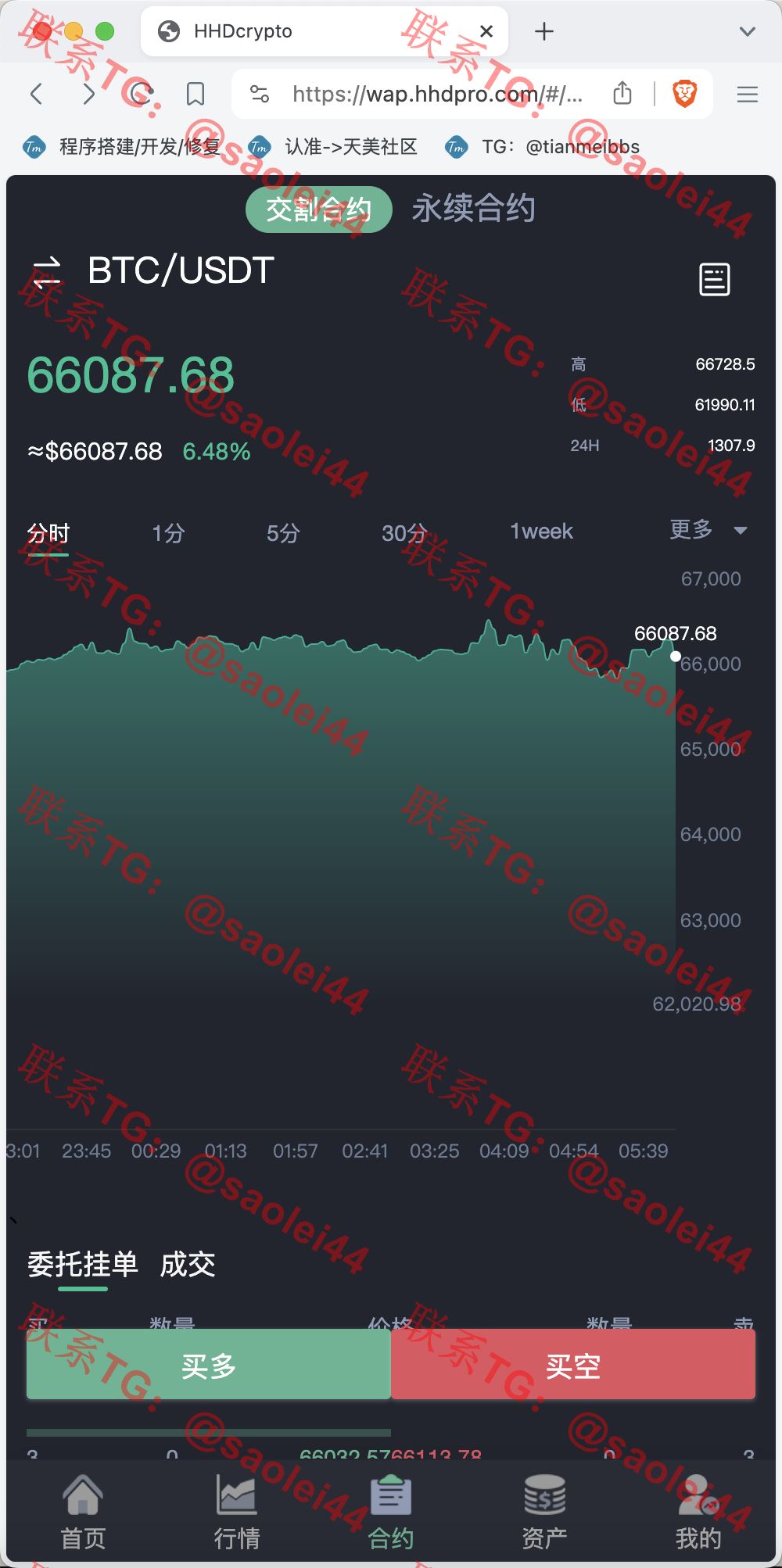Open the 我的 profile tab
The image size is (782, 1568).
(698, 1512)
